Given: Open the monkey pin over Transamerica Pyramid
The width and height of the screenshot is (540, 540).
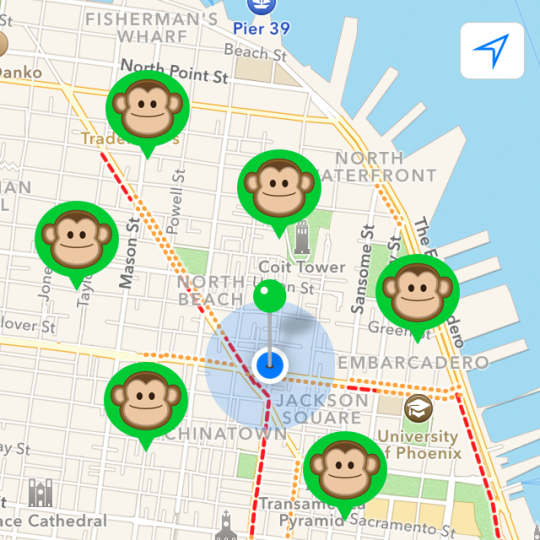Looking at the screenshot, I should [345, 476].
